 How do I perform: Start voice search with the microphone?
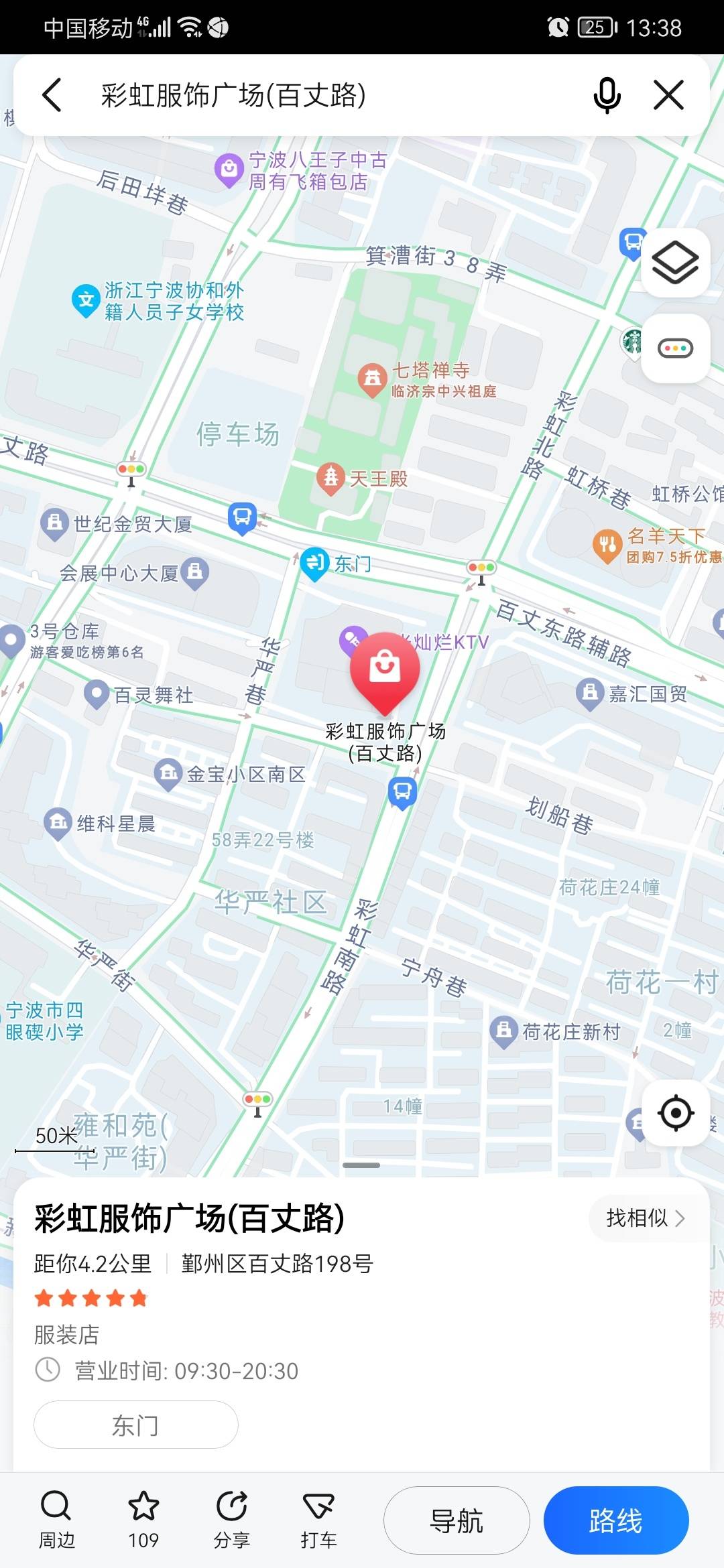(607, 95)
